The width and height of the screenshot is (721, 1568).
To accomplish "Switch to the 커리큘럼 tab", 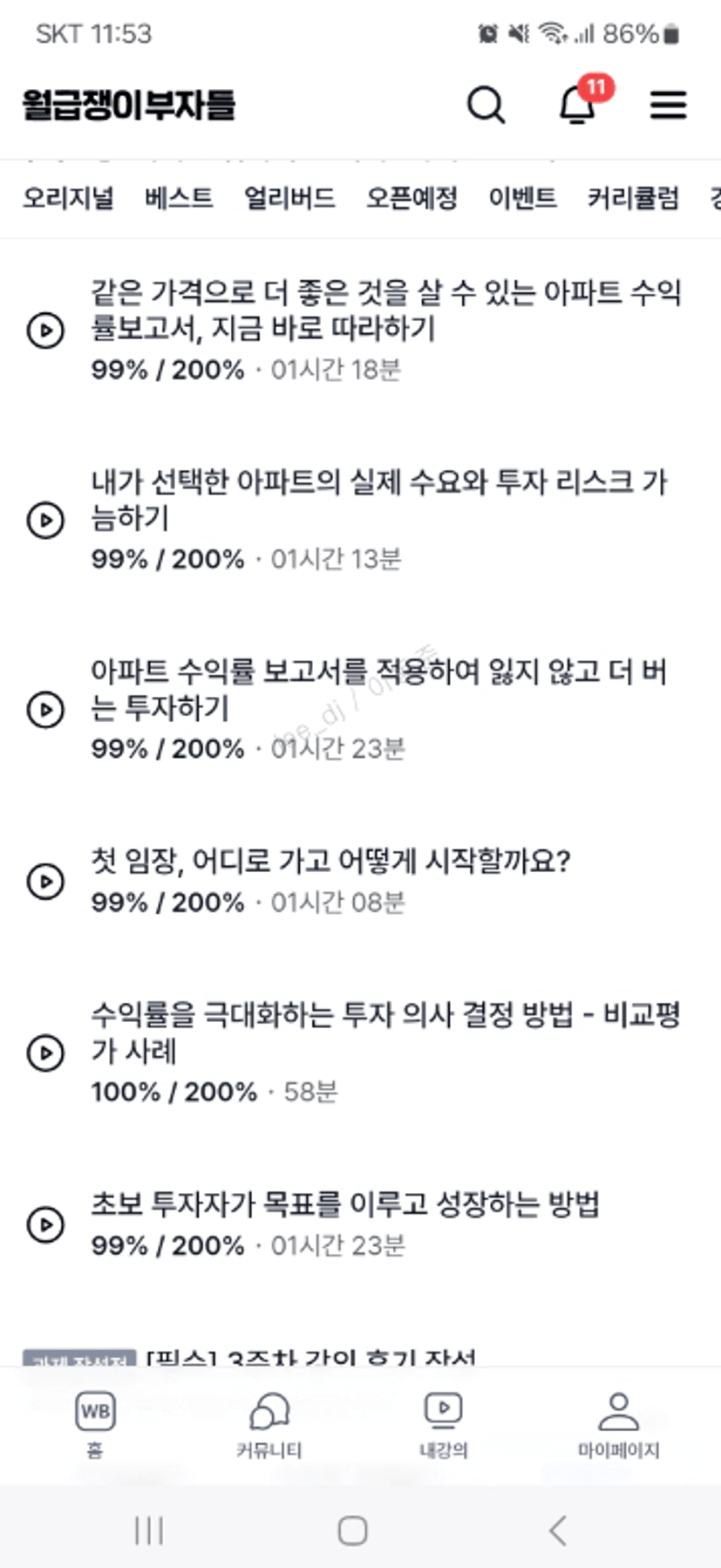I will coord(633,198).
